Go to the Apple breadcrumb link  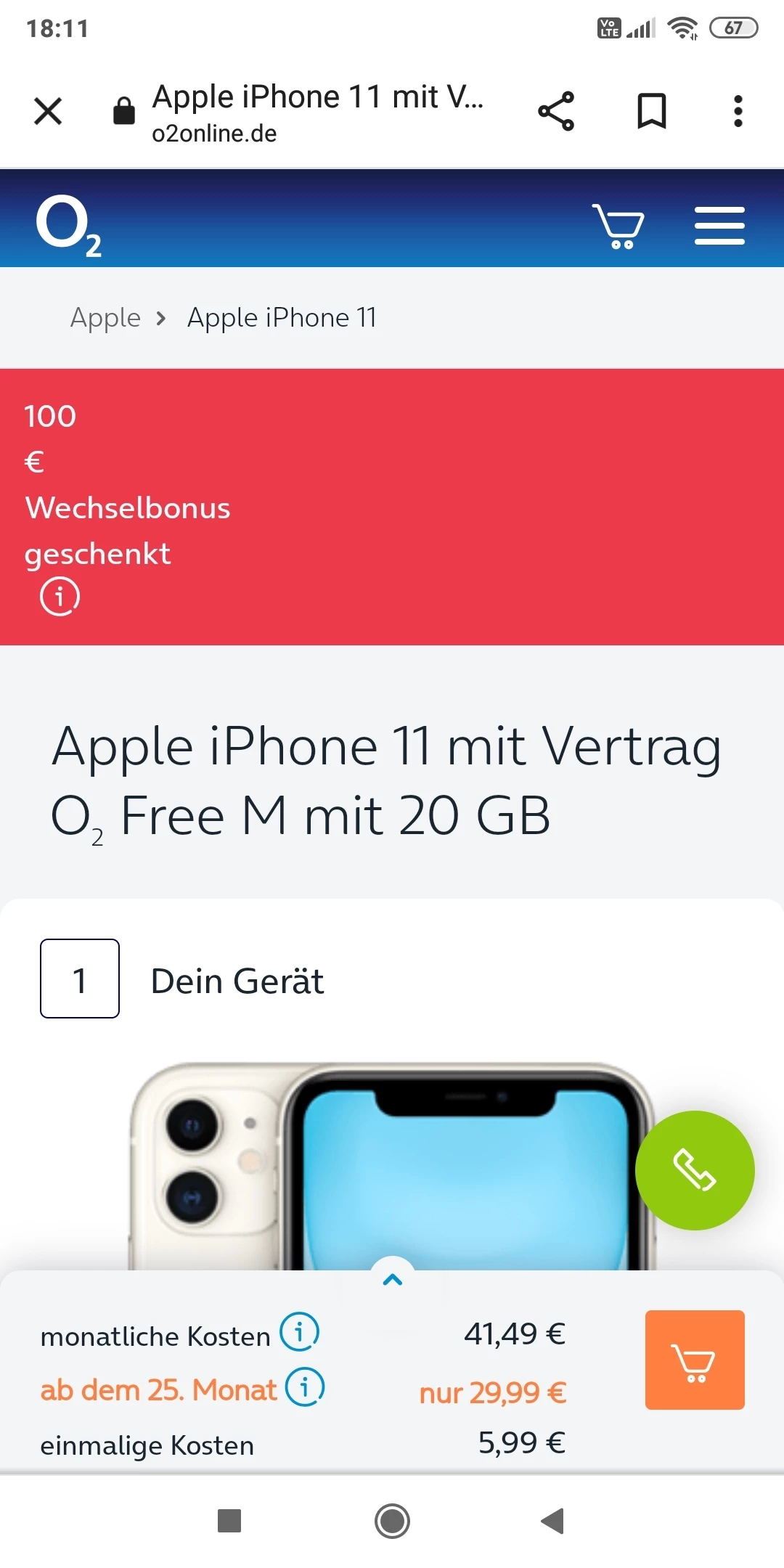click(x=105, y=318)
